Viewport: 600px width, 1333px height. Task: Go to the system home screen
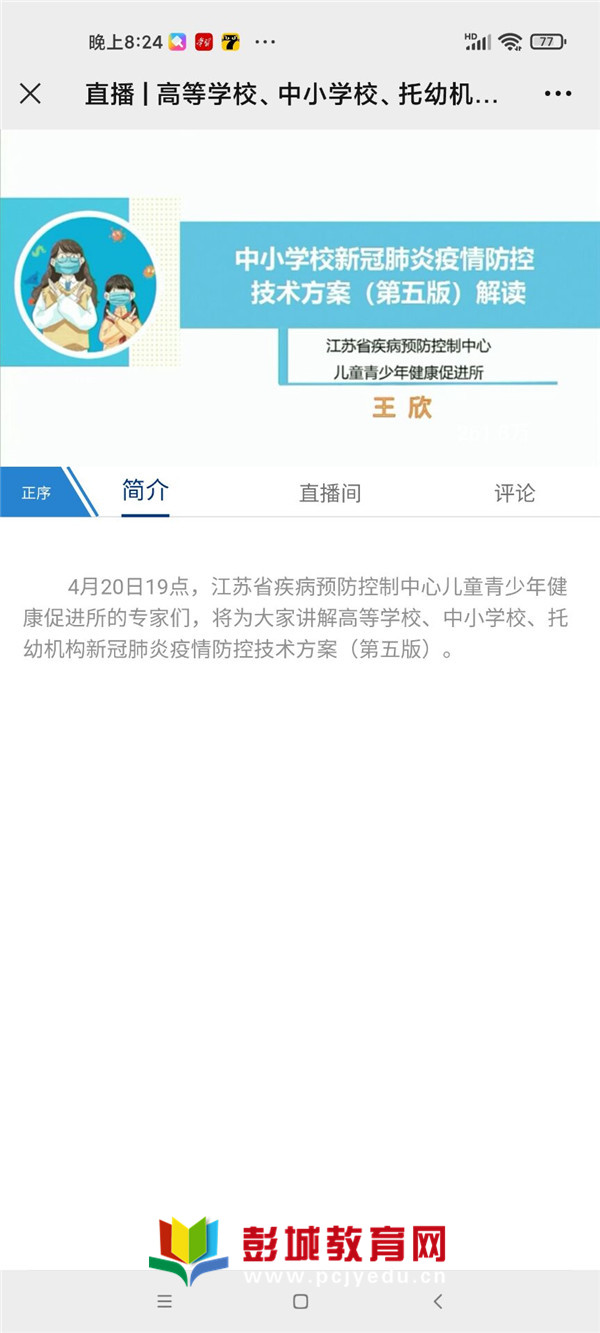pyautogui.click(x=300, y=1301)
